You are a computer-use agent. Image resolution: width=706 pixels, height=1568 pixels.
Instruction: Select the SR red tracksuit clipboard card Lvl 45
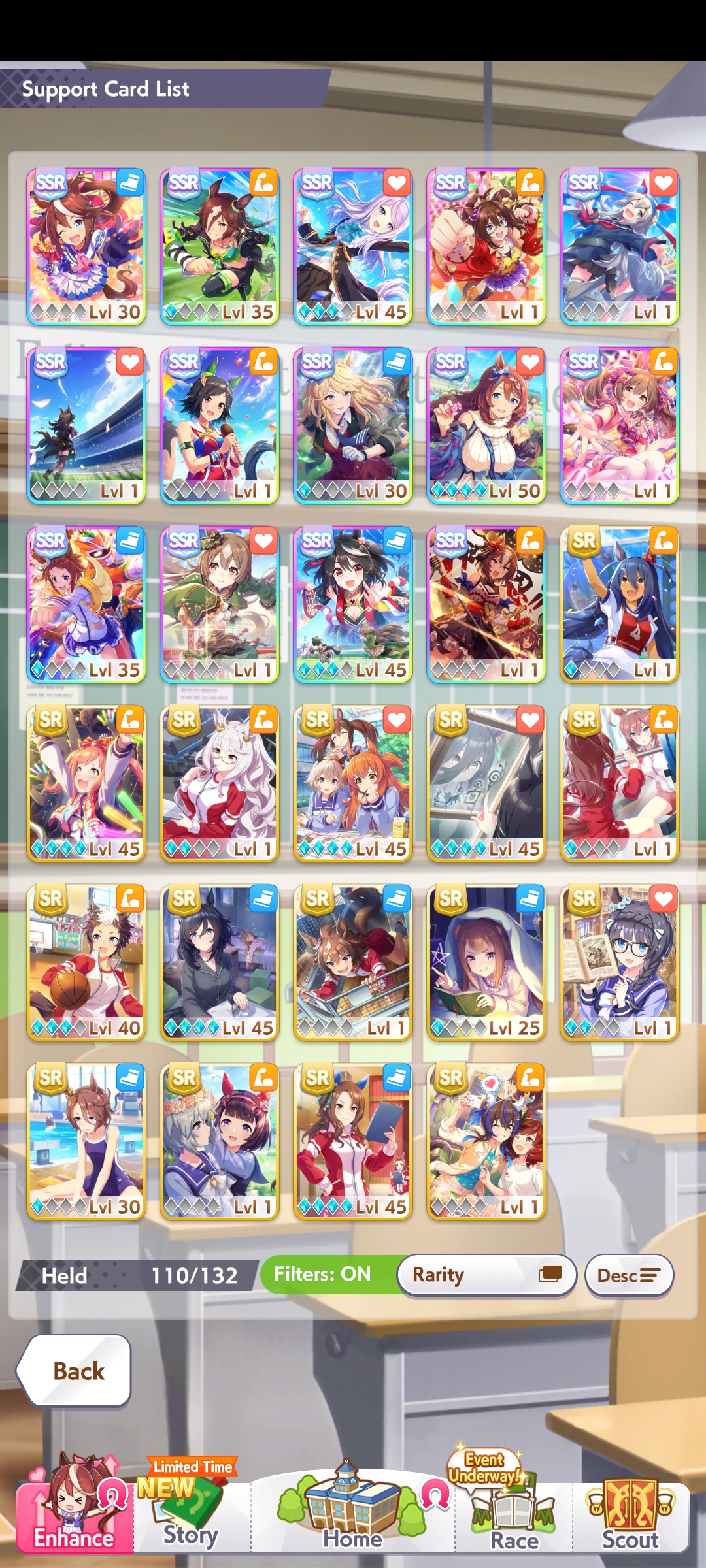point(352,1142)
